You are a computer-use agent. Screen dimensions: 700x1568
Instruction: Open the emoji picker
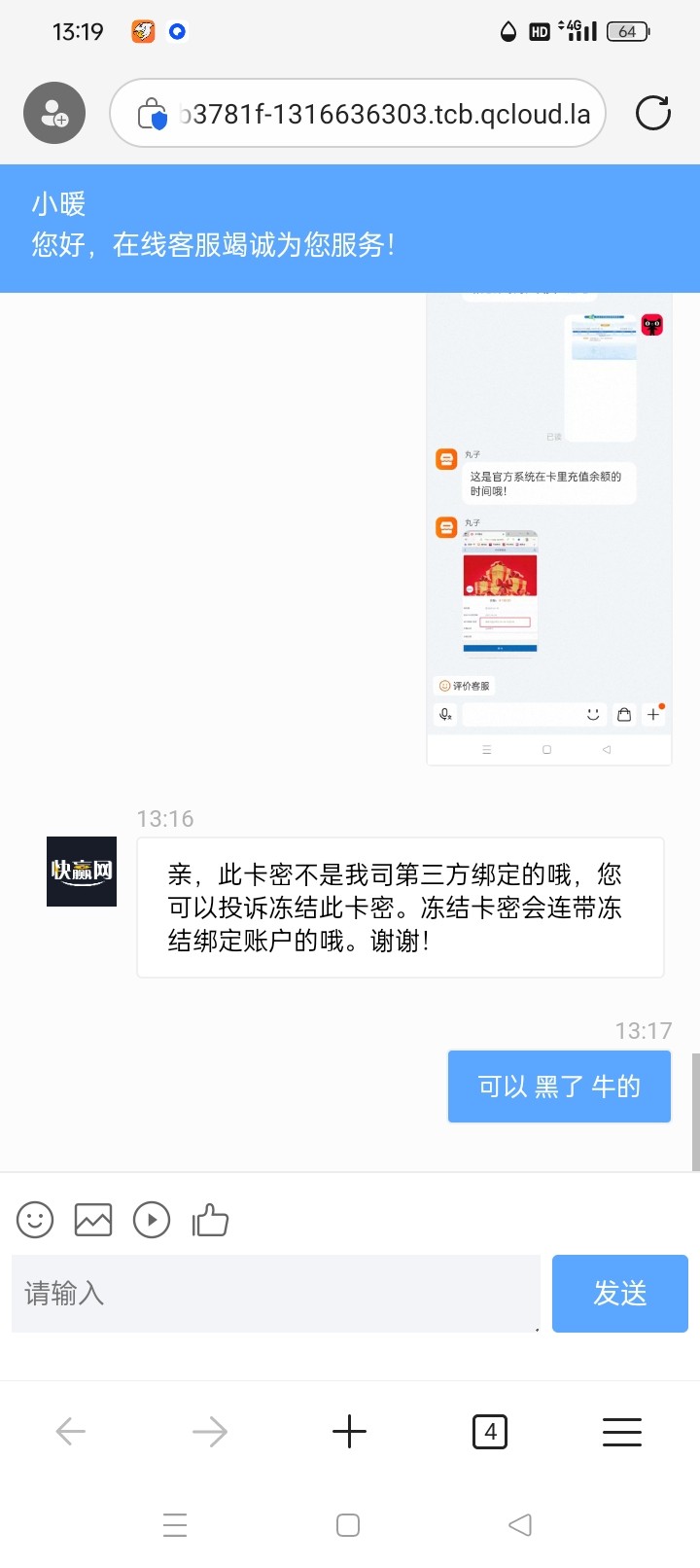35,1220
